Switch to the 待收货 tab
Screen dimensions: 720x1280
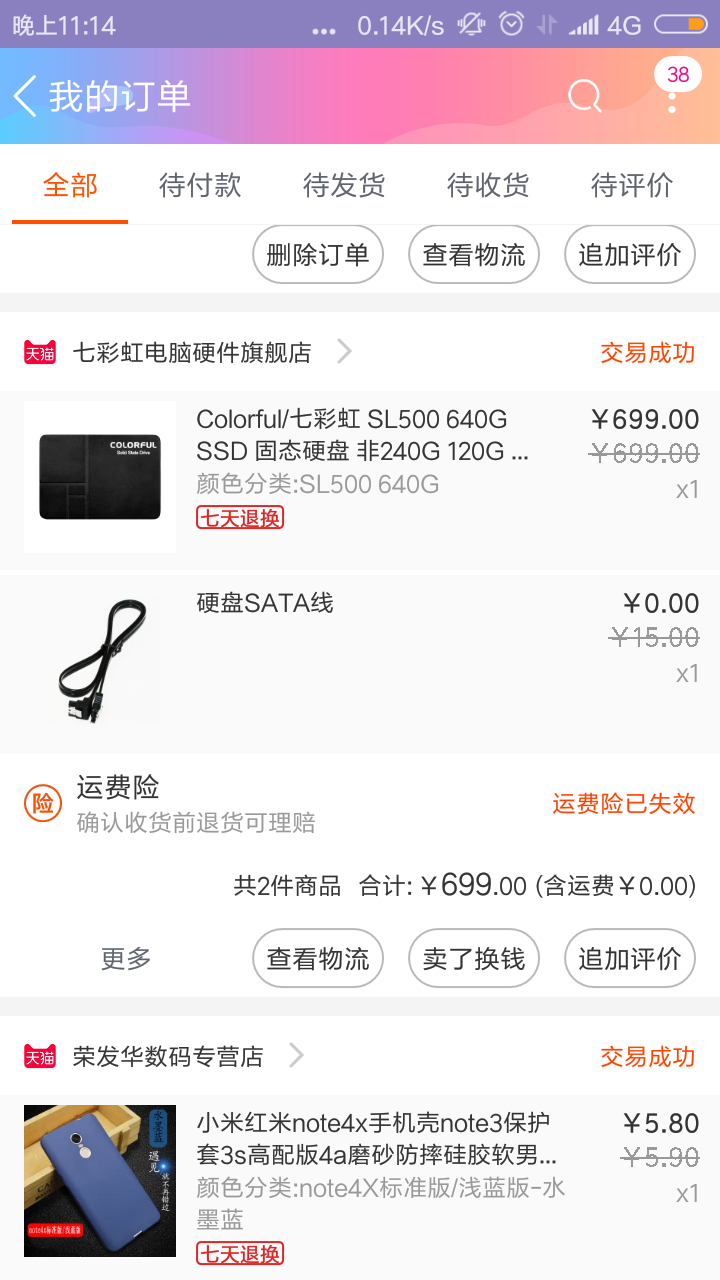coord(488,185)
